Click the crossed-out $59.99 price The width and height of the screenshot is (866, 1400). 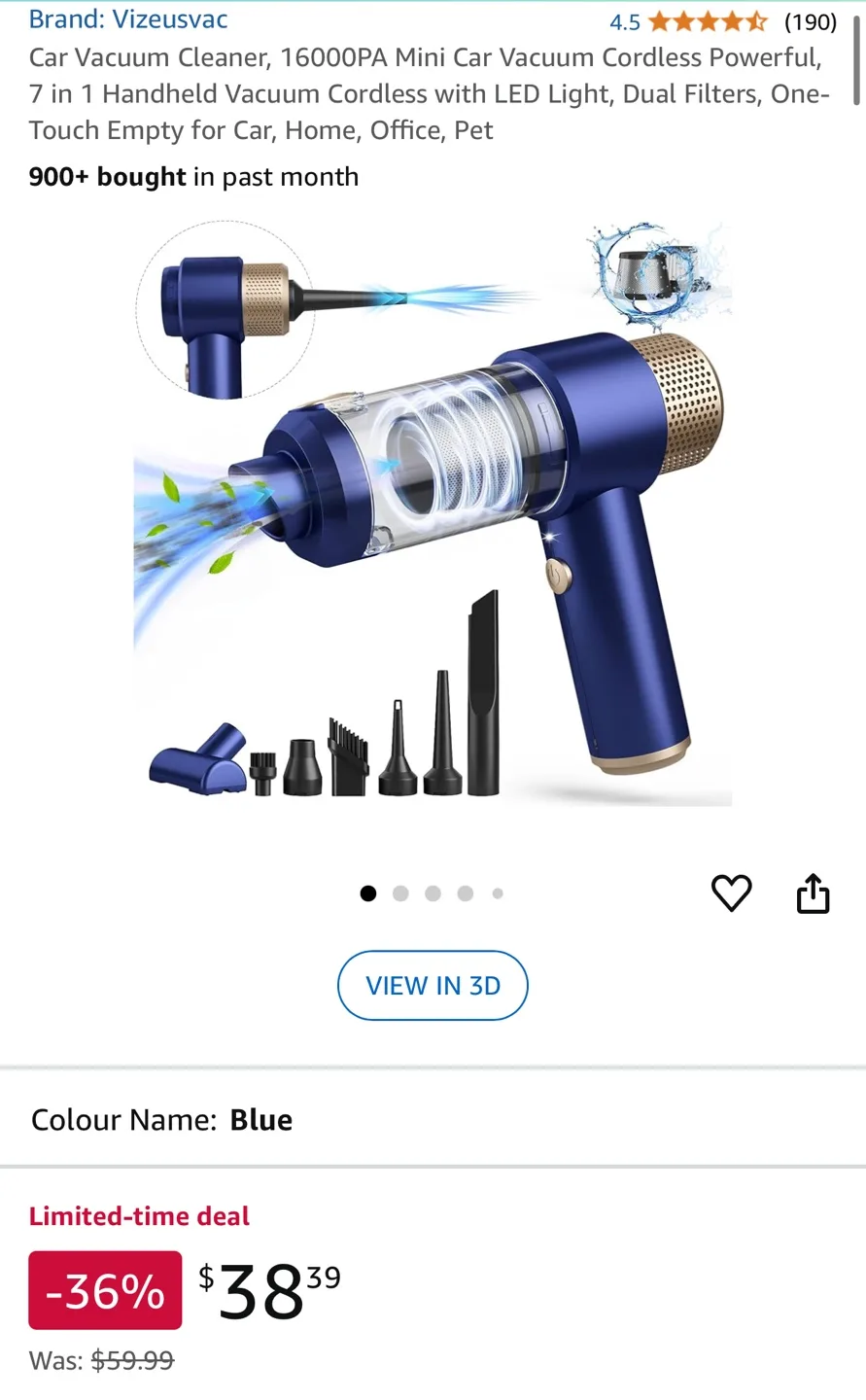(x=132, y=1360)
